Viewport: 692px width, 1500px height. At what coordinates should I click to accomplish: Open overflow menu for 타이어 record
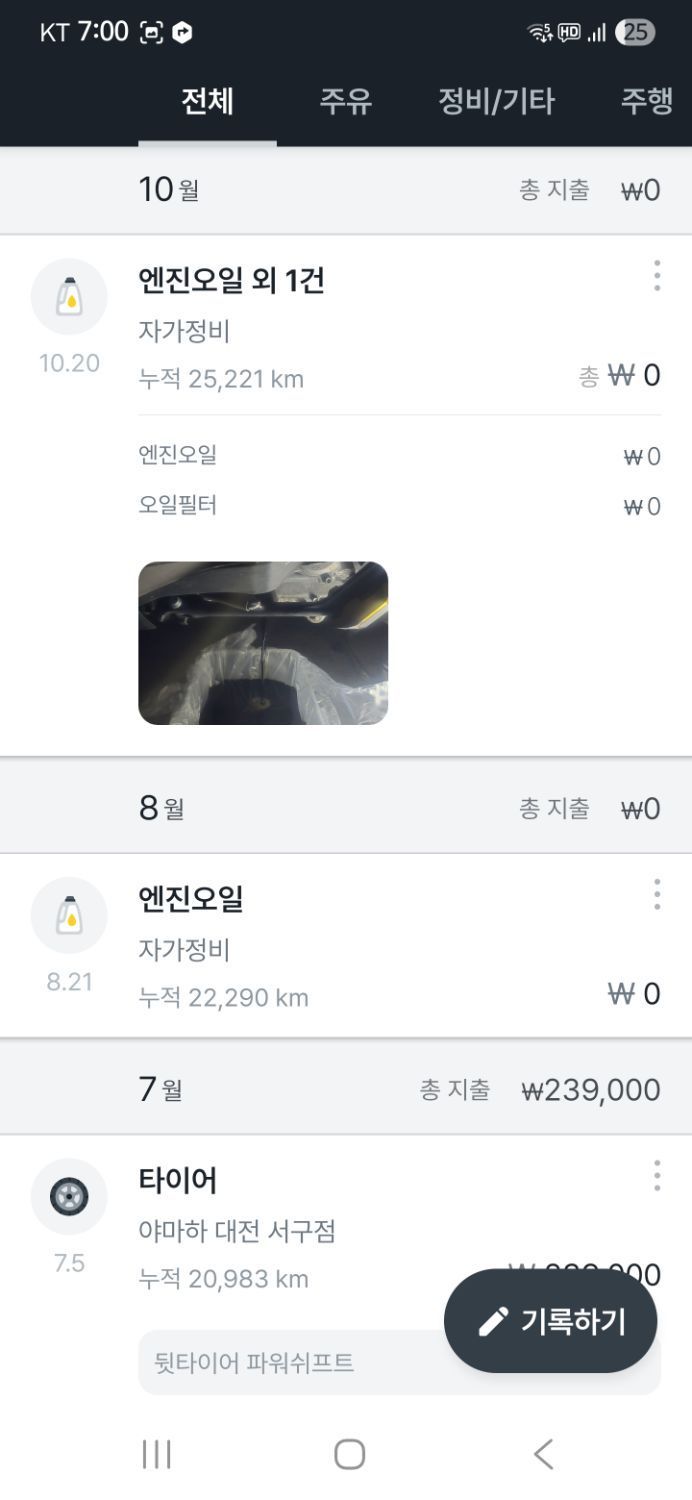[x=656, y=1176]
